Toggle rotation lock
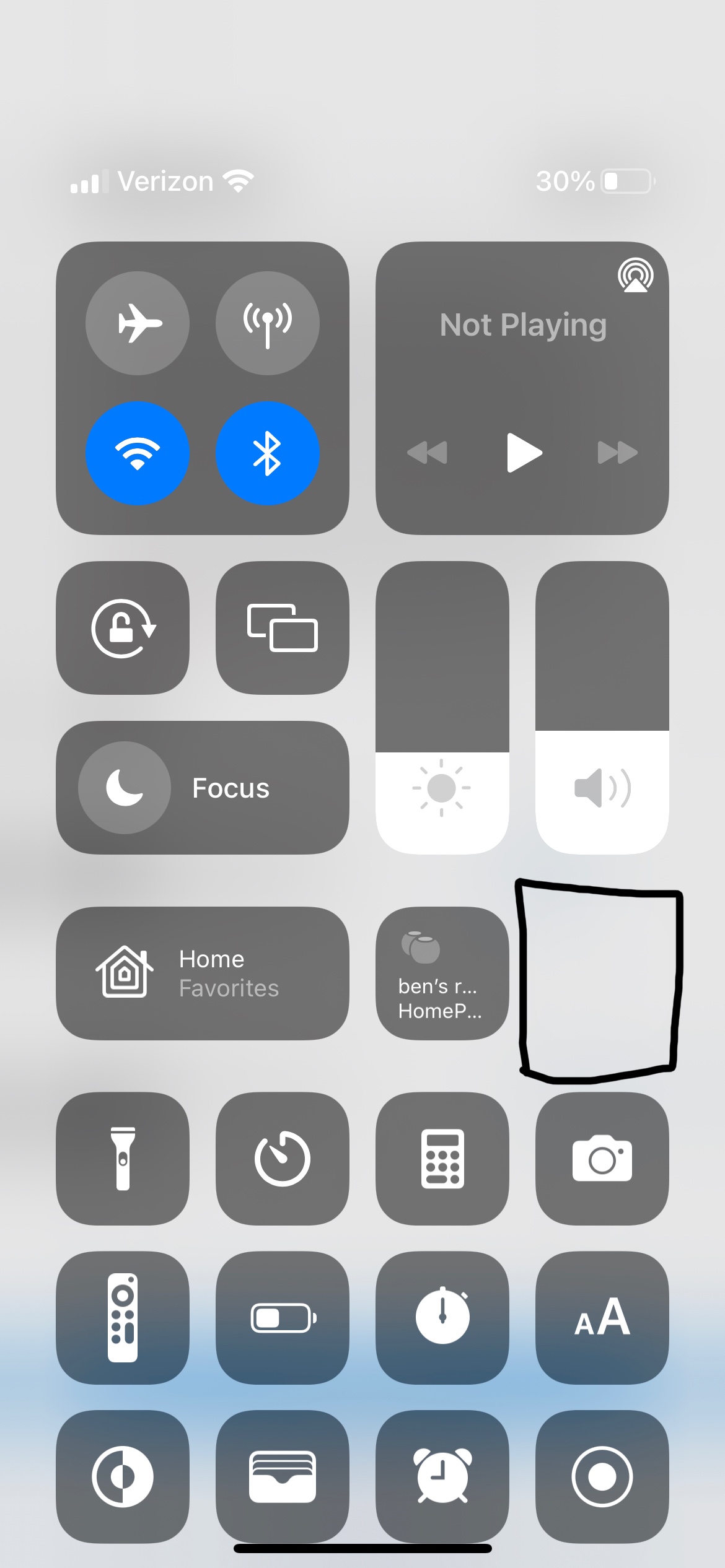The height and width of the screenshot is (1568, 725). pyautogui.click(x=123, y=628)
